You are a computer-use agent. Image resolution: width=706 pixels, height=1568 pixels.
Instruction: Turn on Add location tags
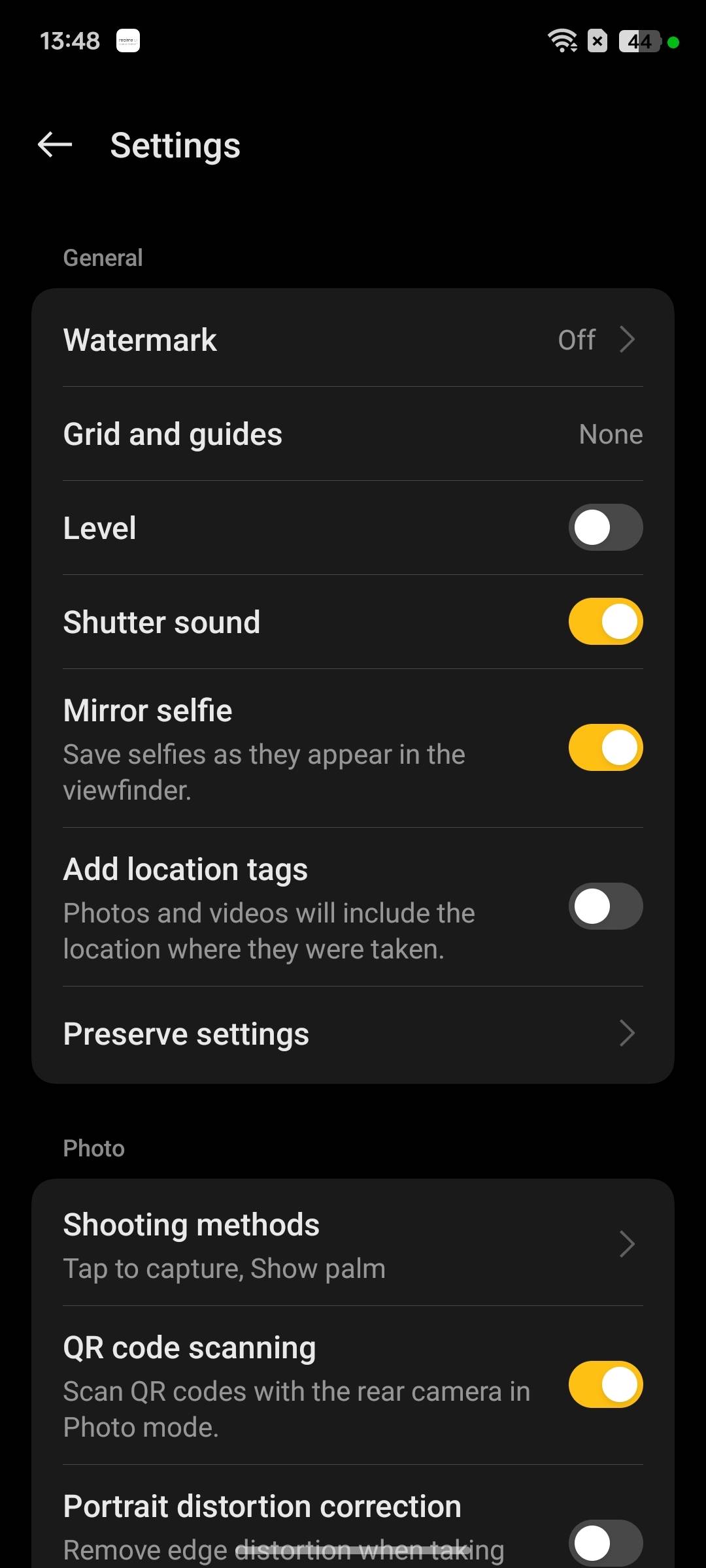(x=605, y=906)
